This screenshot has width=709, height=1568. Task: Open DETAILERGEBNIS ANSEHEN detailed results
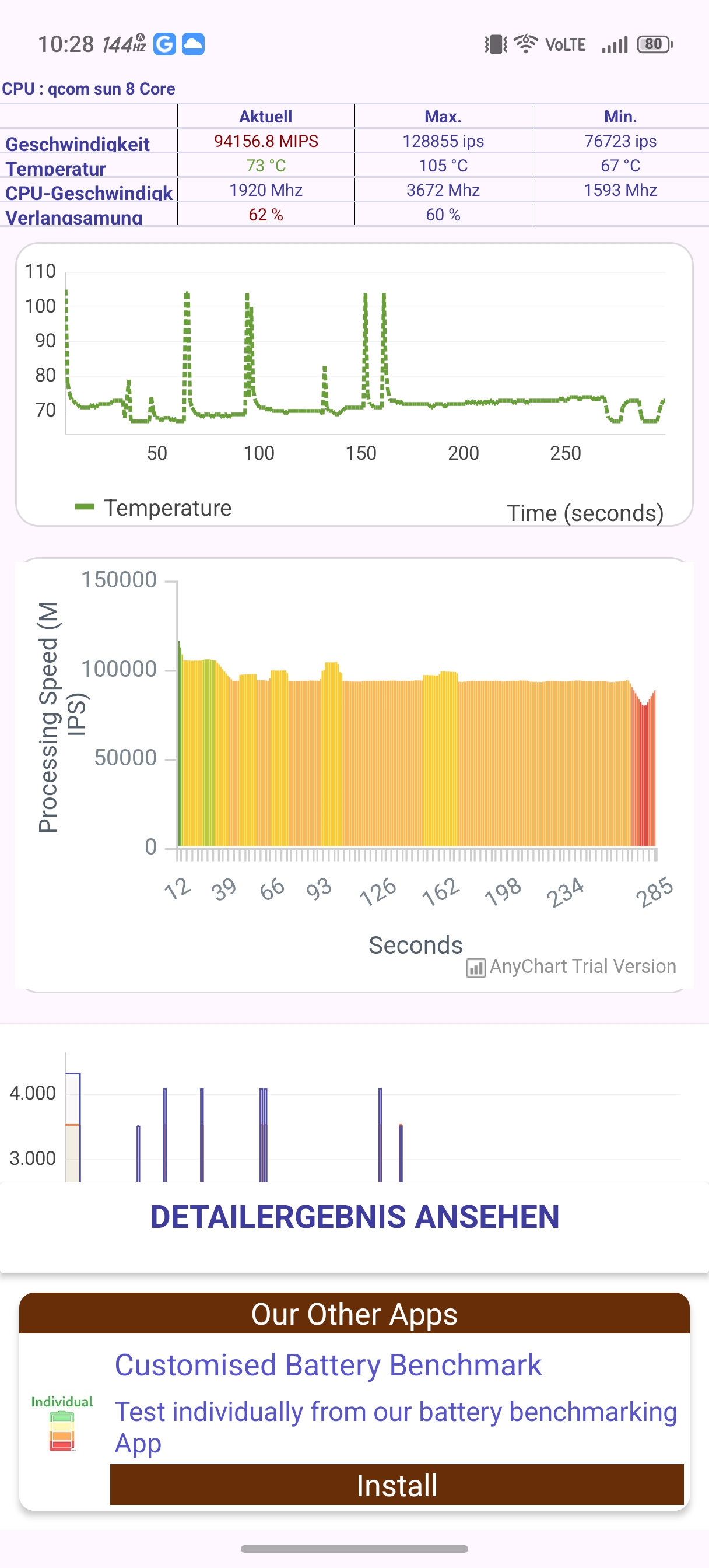pos(354,1217)
